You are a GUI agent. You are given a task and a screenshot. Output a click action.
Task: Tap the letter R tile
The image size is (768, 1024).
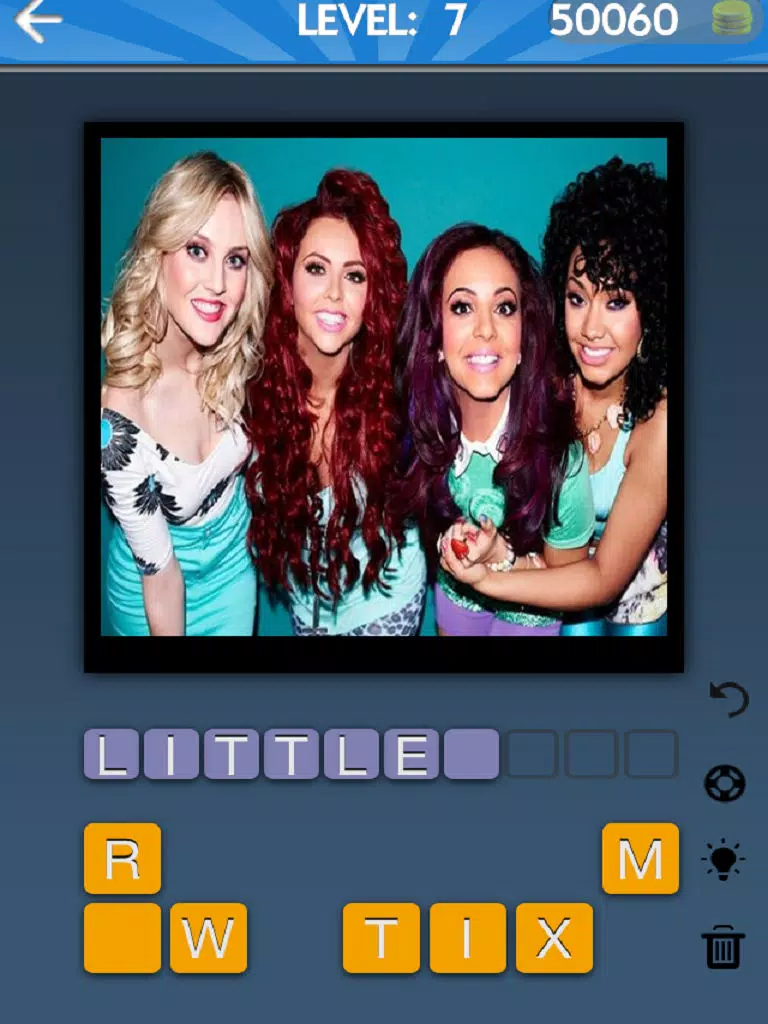tap(122, 858)
